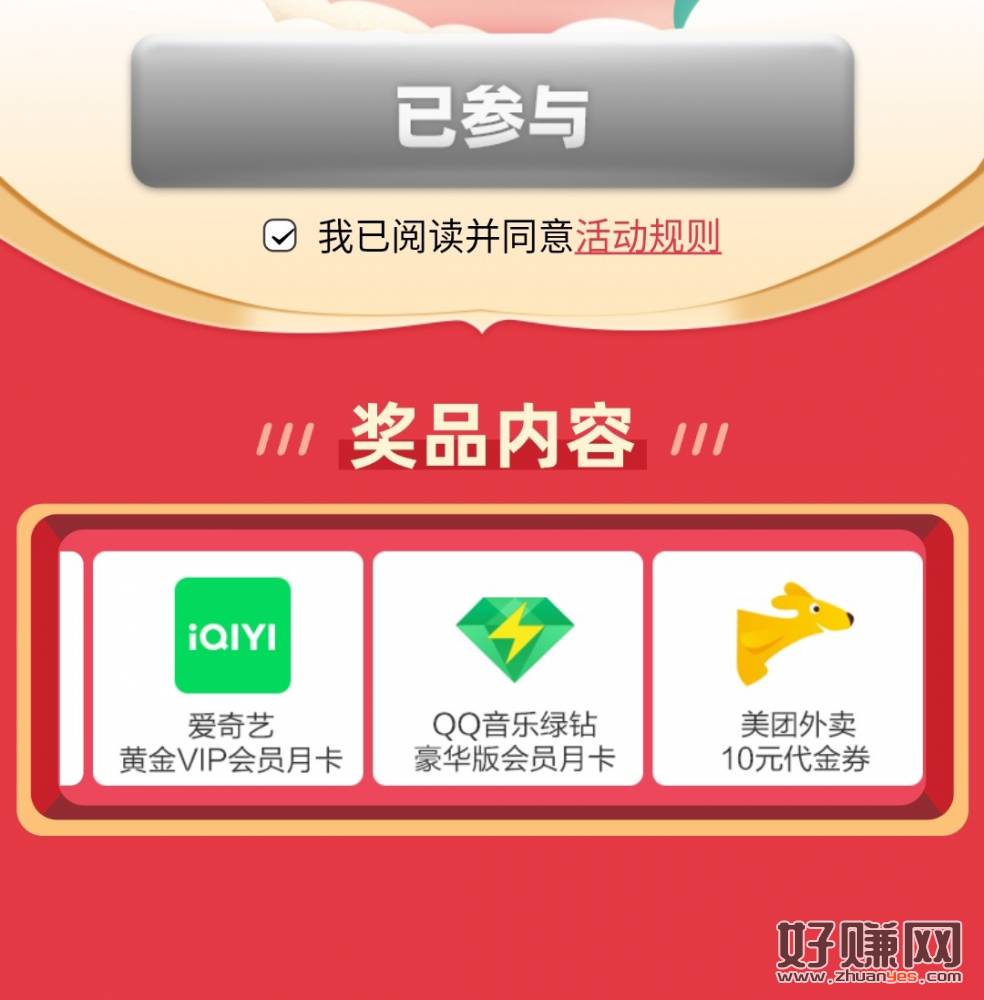Open the 活动规则 link
The image size is (984, 1000).
[647, 238]
